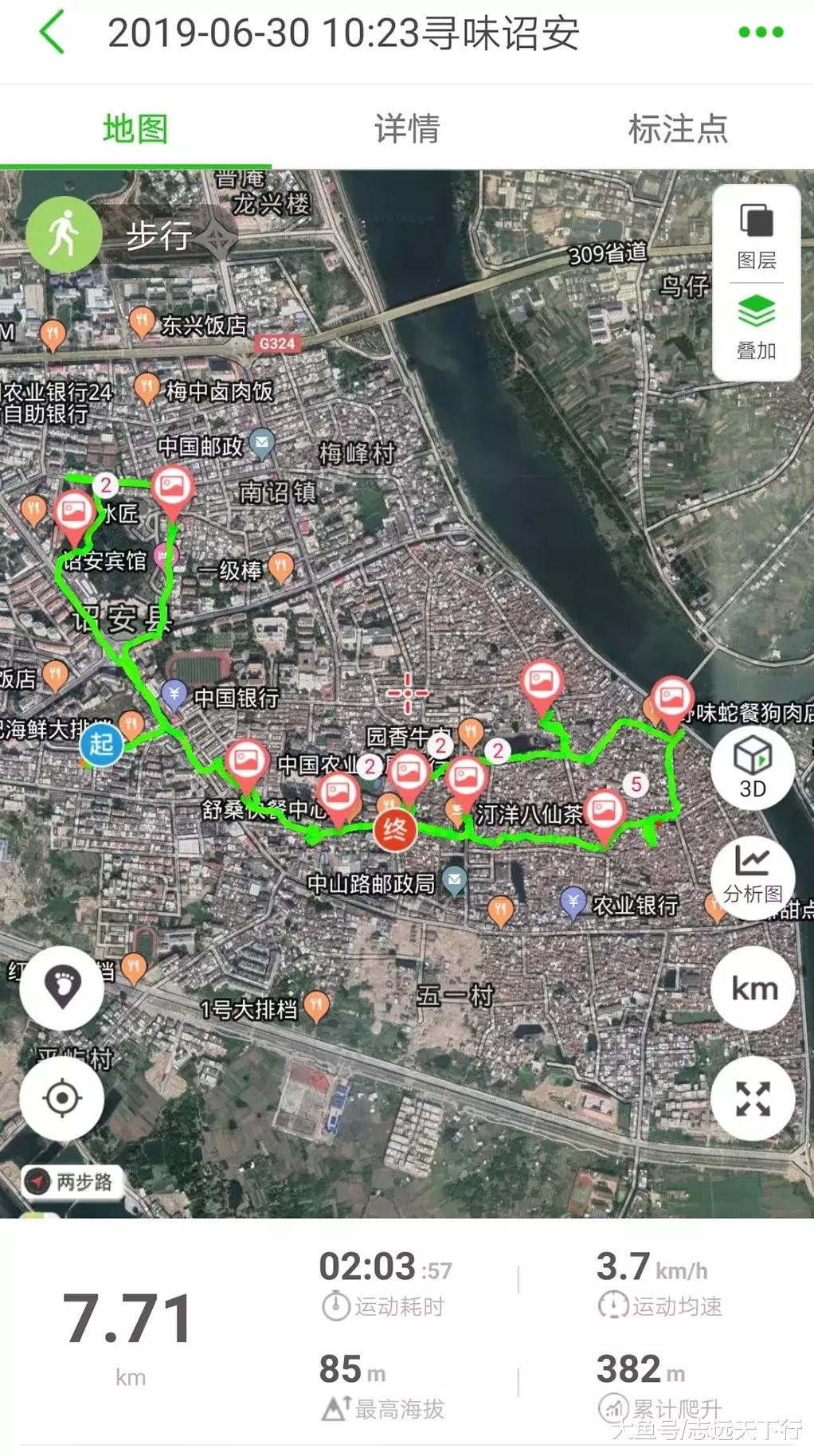The height and width of the screenshot is (1456, 814).
Task: Open the 分析图 analysis chart
Action: coord(752,875)
